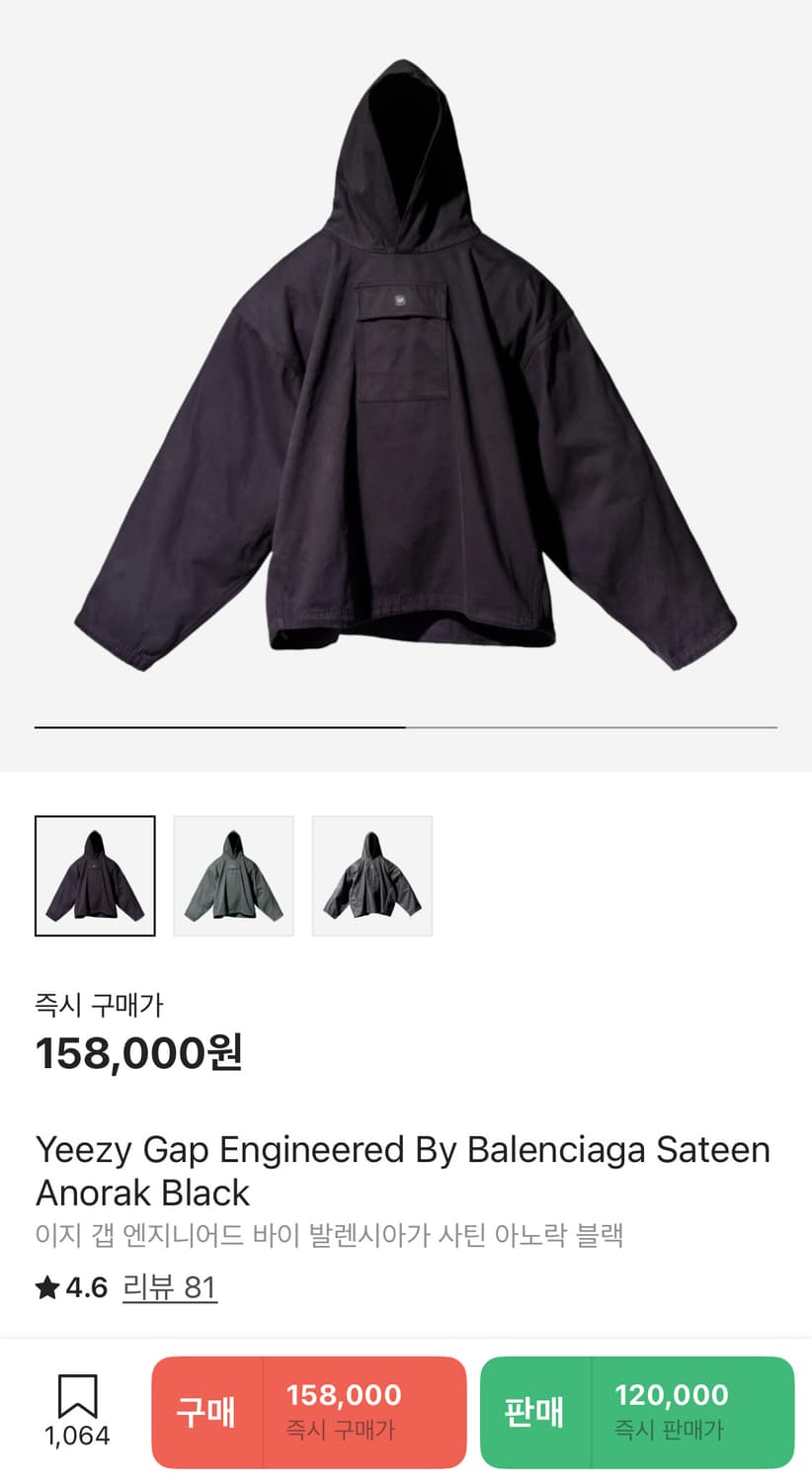
Task: Select the dark gray anorak thumbnail
Action: [x=372, y=875]
